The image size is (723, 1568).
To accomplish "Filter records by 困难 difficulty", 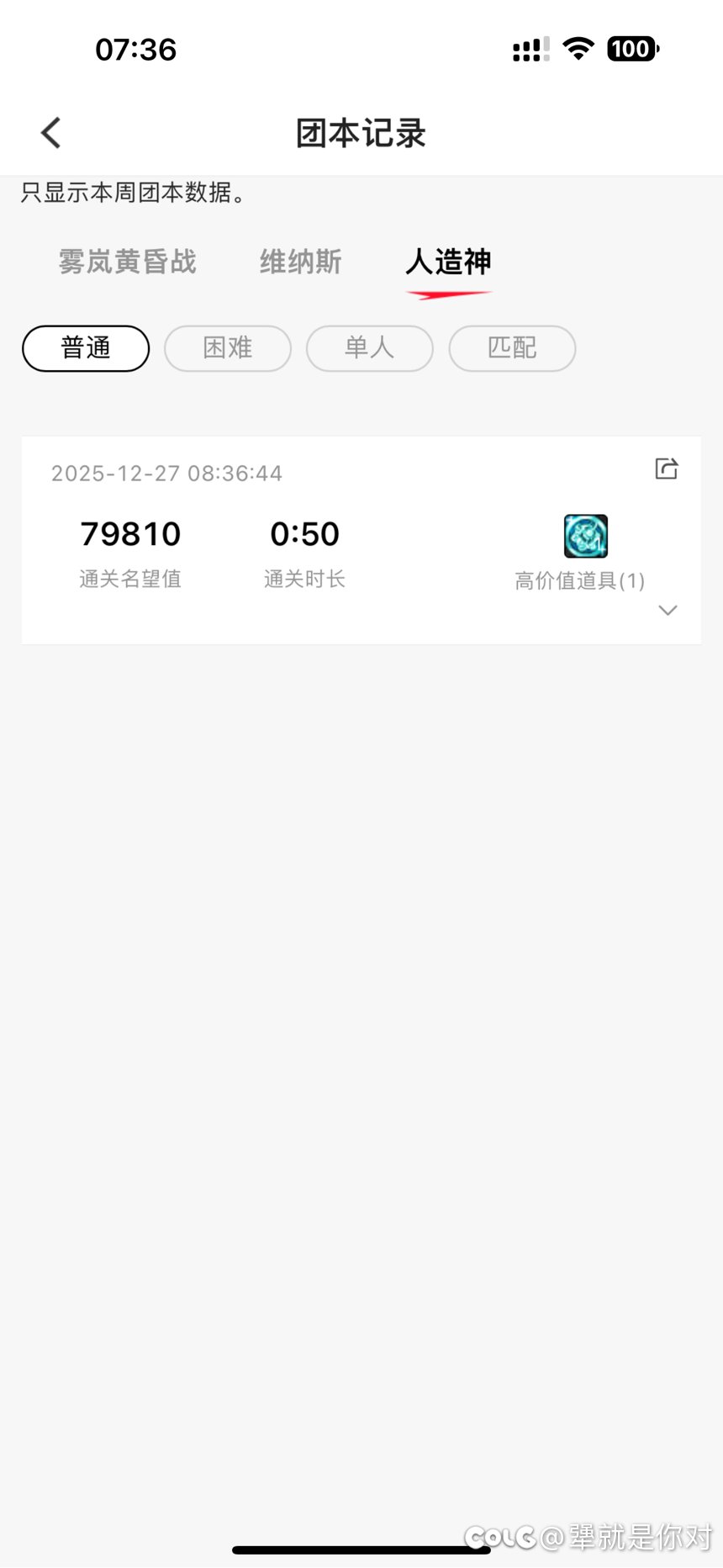I will click(228, 348).
